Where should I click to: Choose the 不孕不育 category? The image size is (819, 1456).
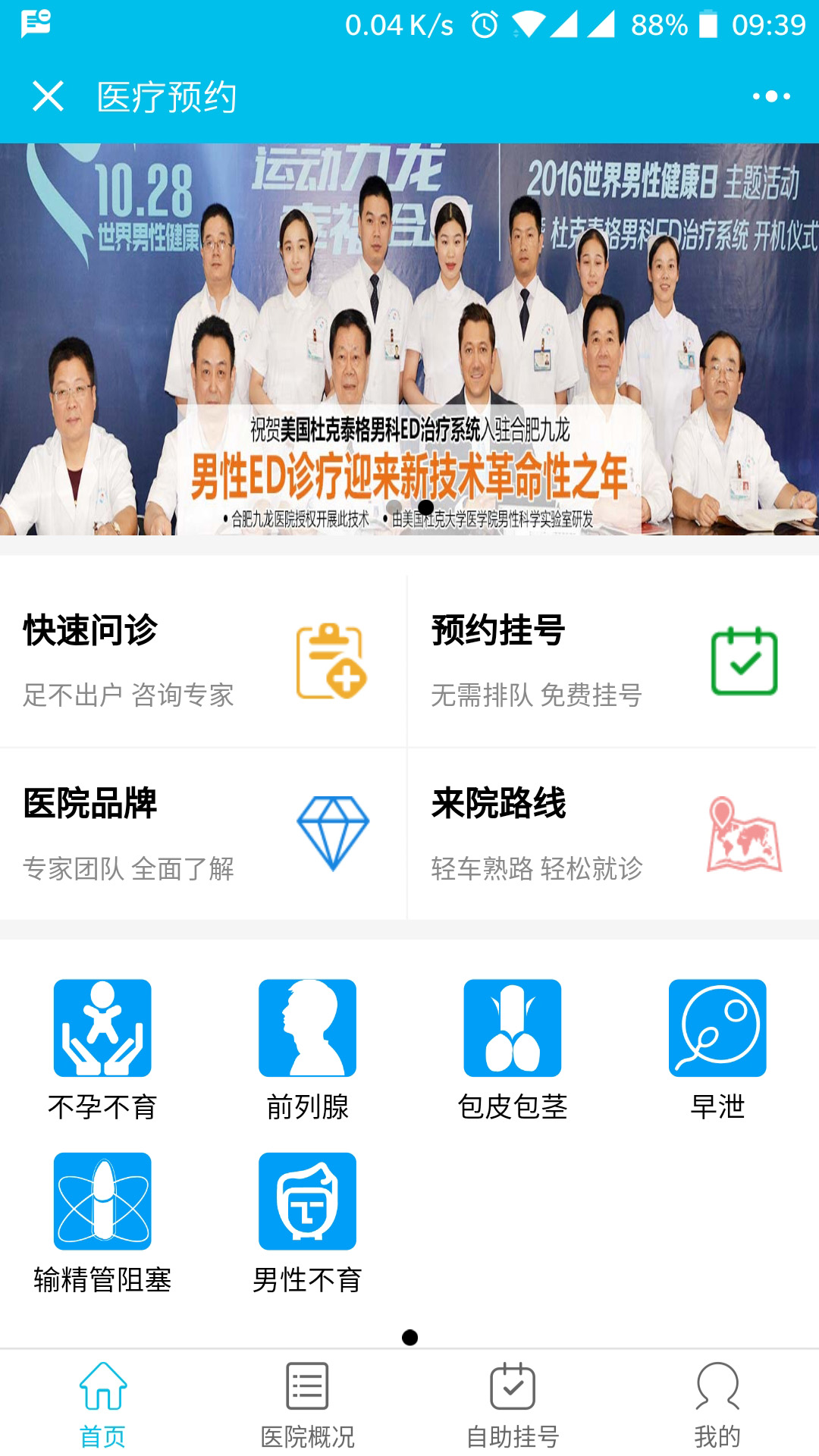coord(102,1050)
